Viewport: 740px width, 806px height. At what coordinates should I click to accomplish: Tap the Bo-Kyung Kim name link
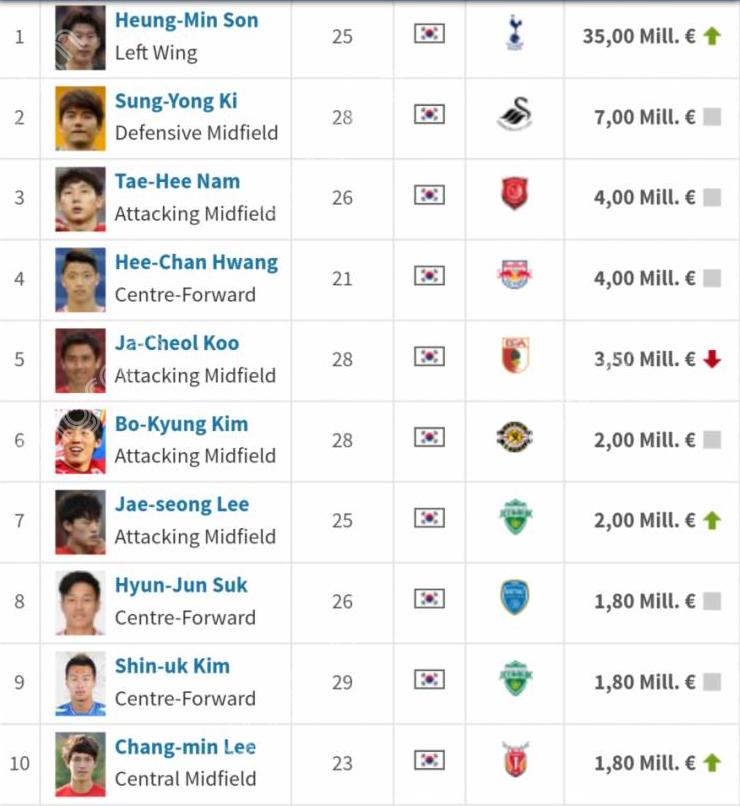[181, 424]
